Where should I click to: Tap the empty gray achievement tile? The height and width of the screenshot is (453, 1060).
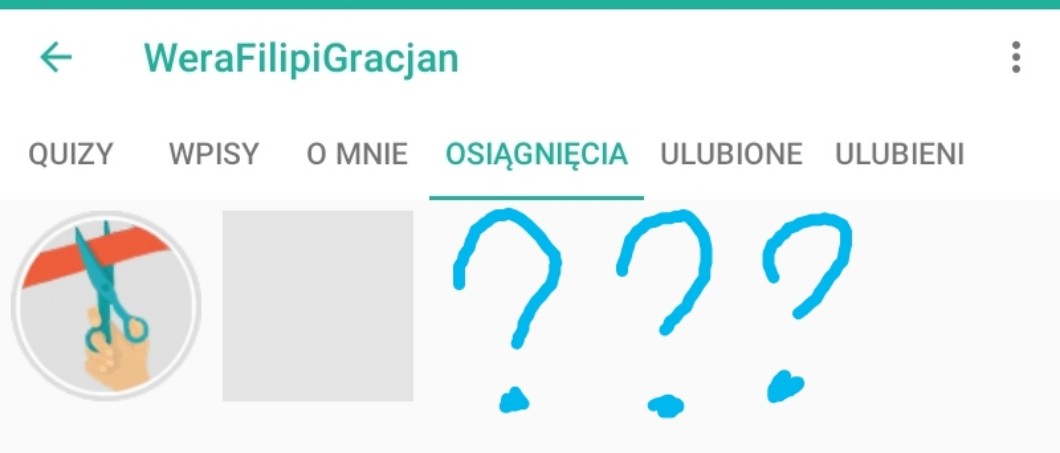tap(318, 306)
